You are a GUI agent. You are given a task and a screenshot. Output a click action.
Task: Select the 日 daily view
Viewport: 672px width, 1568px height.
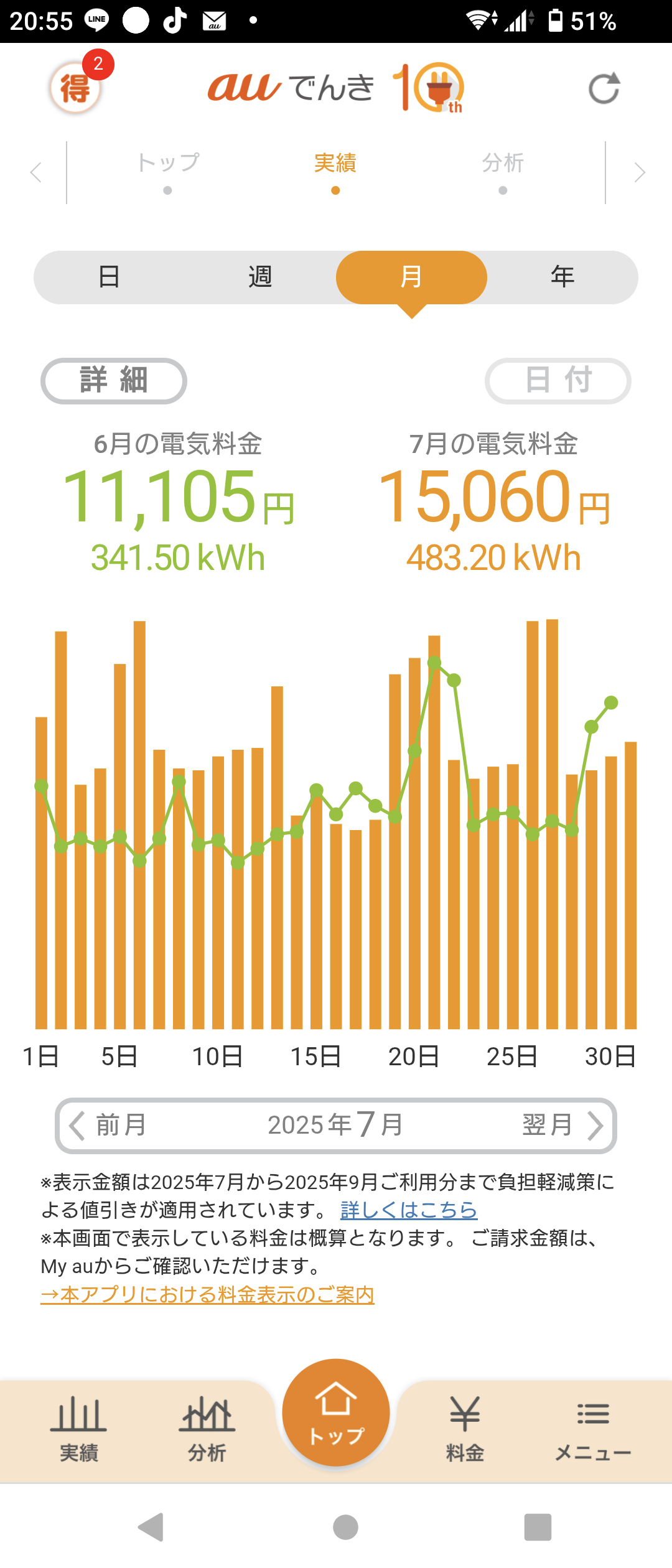pos(110,277)
